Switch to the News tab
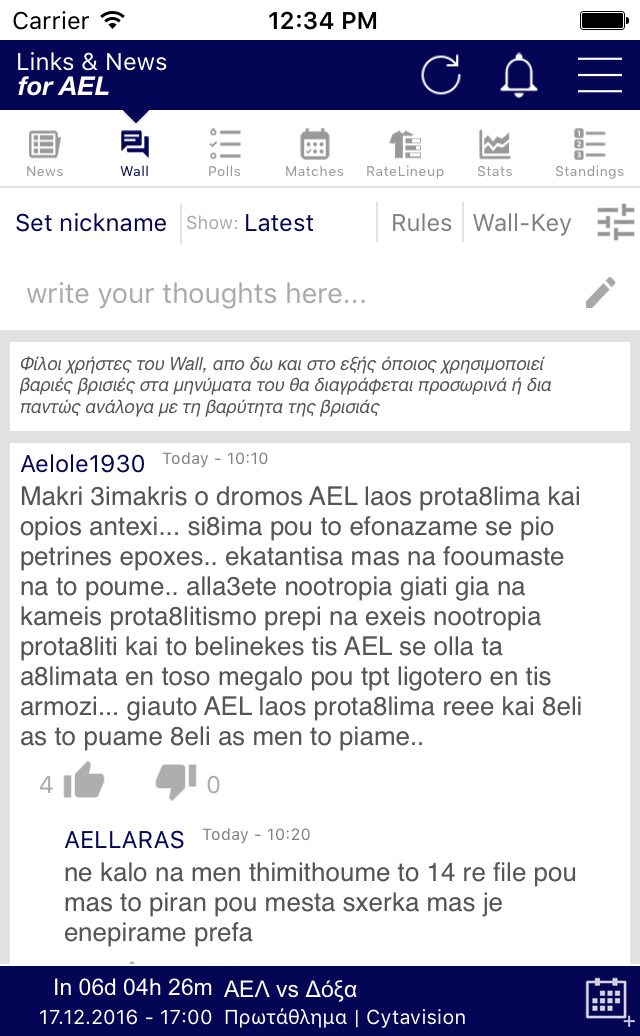This screenshot has height=1036, width=640. (x=45, y=154)
